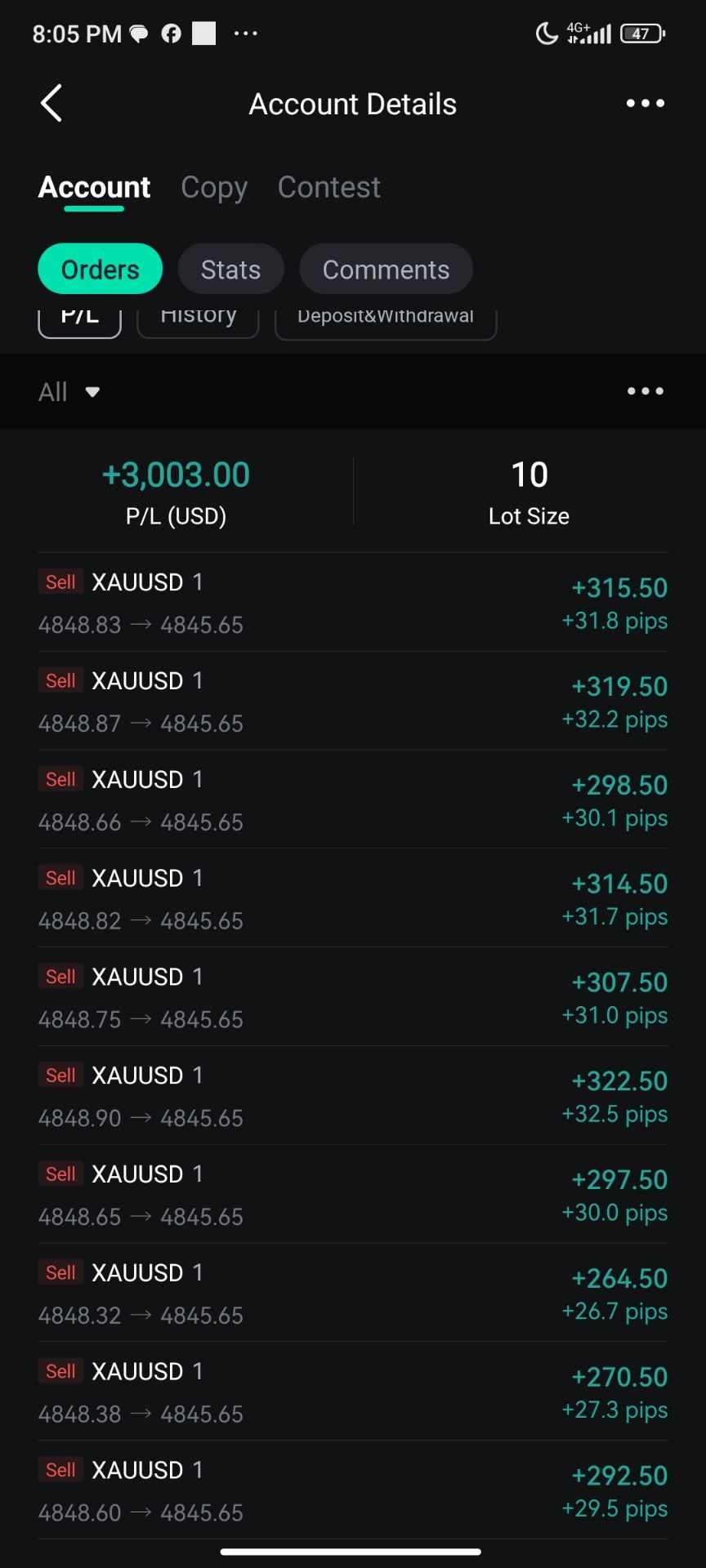The height and width of the screenshot is (1568, 706).
Task: Go back from Account Details
Action: point(51,104)
